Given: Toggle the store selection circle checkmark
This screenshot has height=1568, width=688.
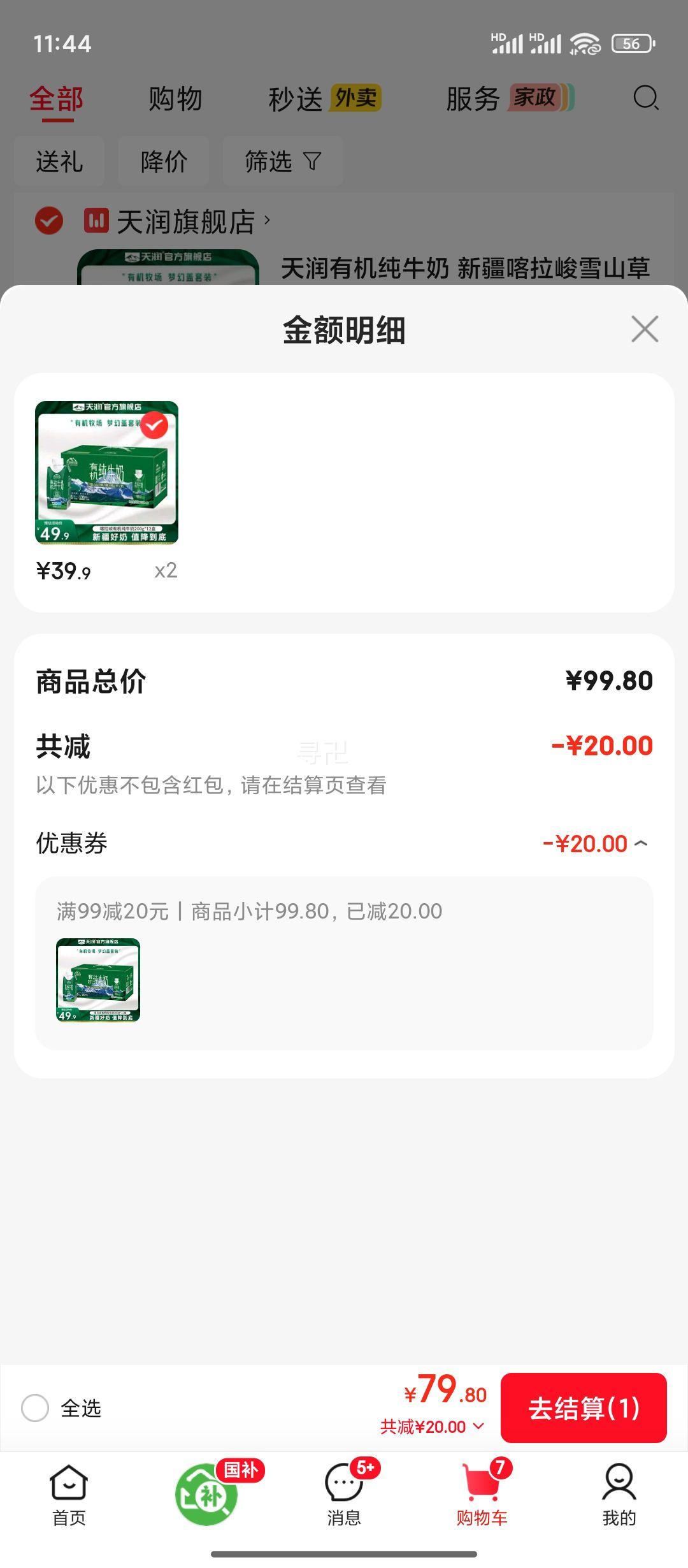Looking at the screenshot, I should click(x=48, y=220).
